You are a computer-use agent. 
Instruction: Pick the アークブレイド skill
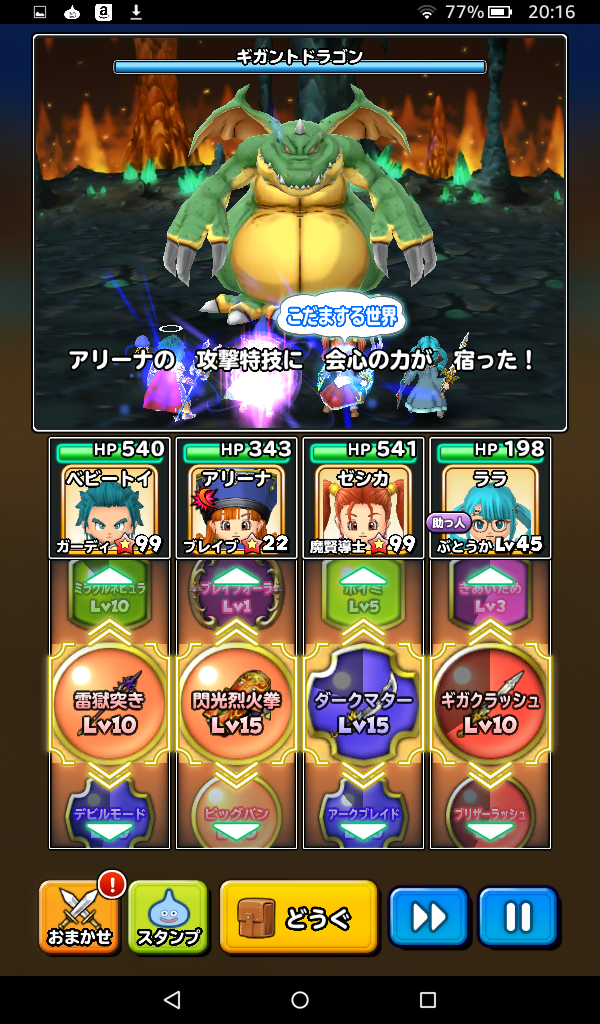(362, 816)
